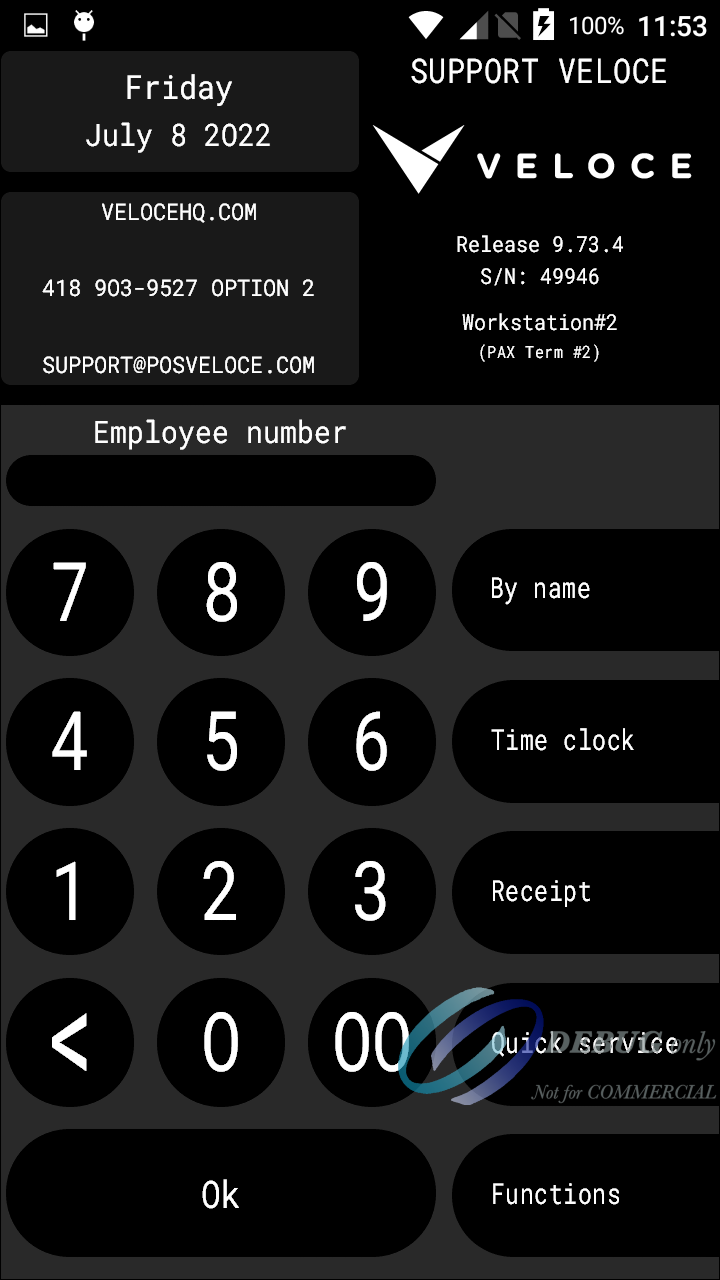Image resolution: width=720 pixels, height=1280 pixels.
Task: Confirm entry with Ok button
Action: click(x=221, y=1194)
